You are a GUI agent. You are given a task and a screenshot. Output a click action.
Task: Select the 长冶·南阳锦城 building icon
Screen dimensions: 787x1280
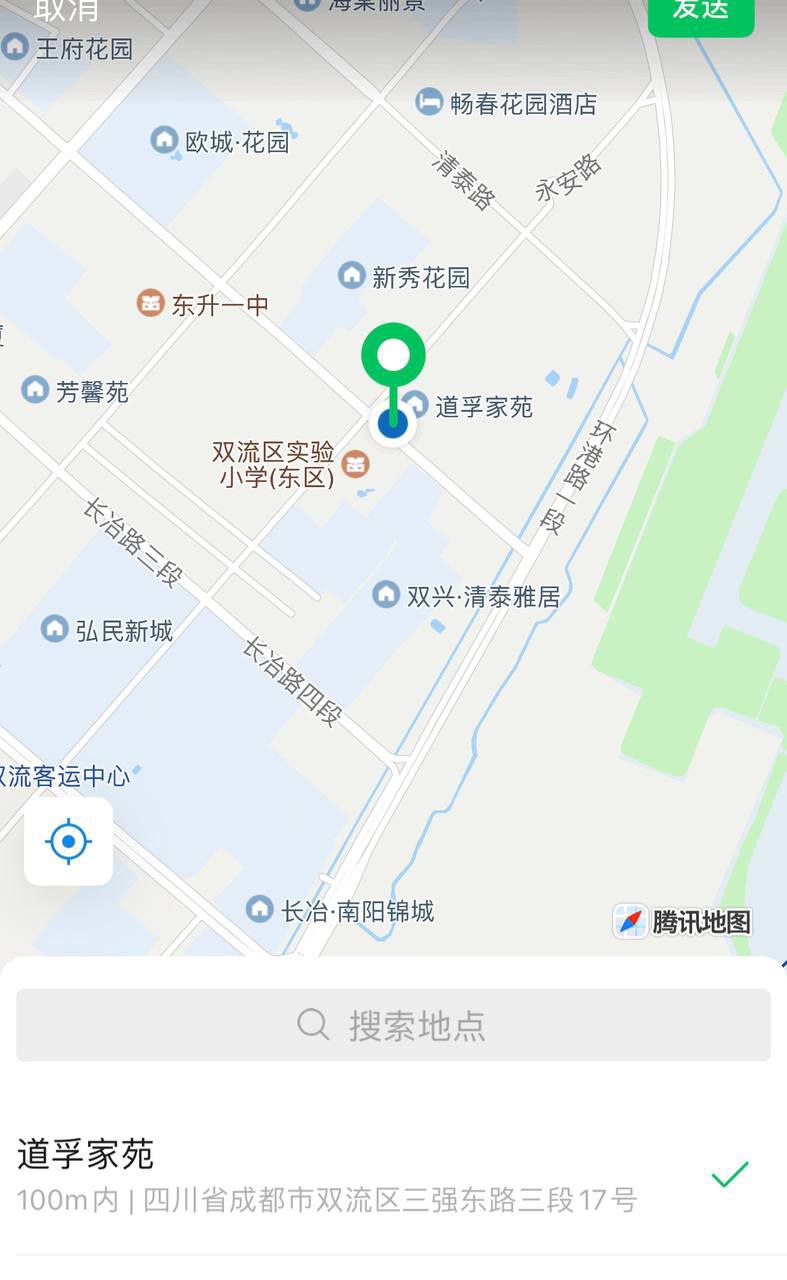(259, 909)
